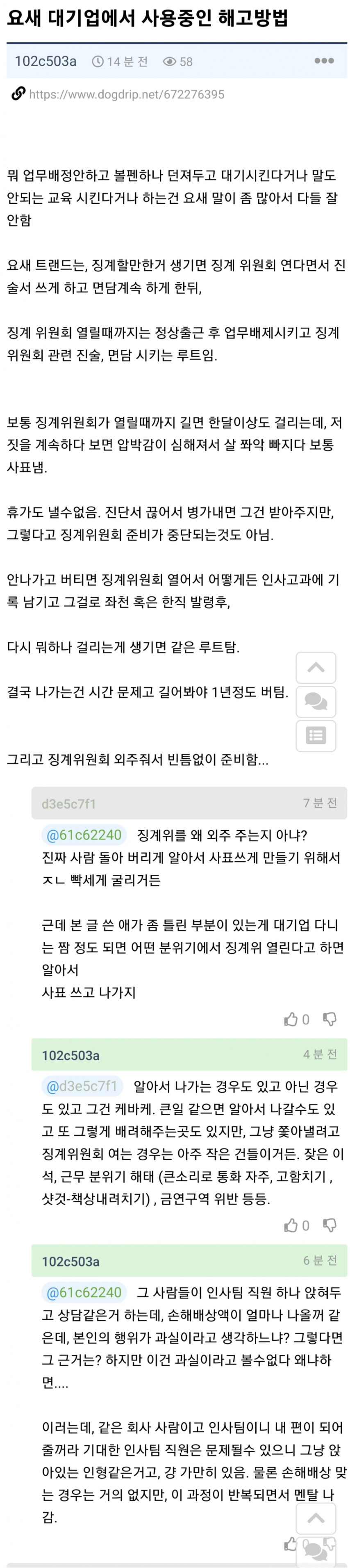Viewport: 350px width, 1568px height.
Task: Open the dogdrip.net/672276395 post link
Action: click(126, 94)
